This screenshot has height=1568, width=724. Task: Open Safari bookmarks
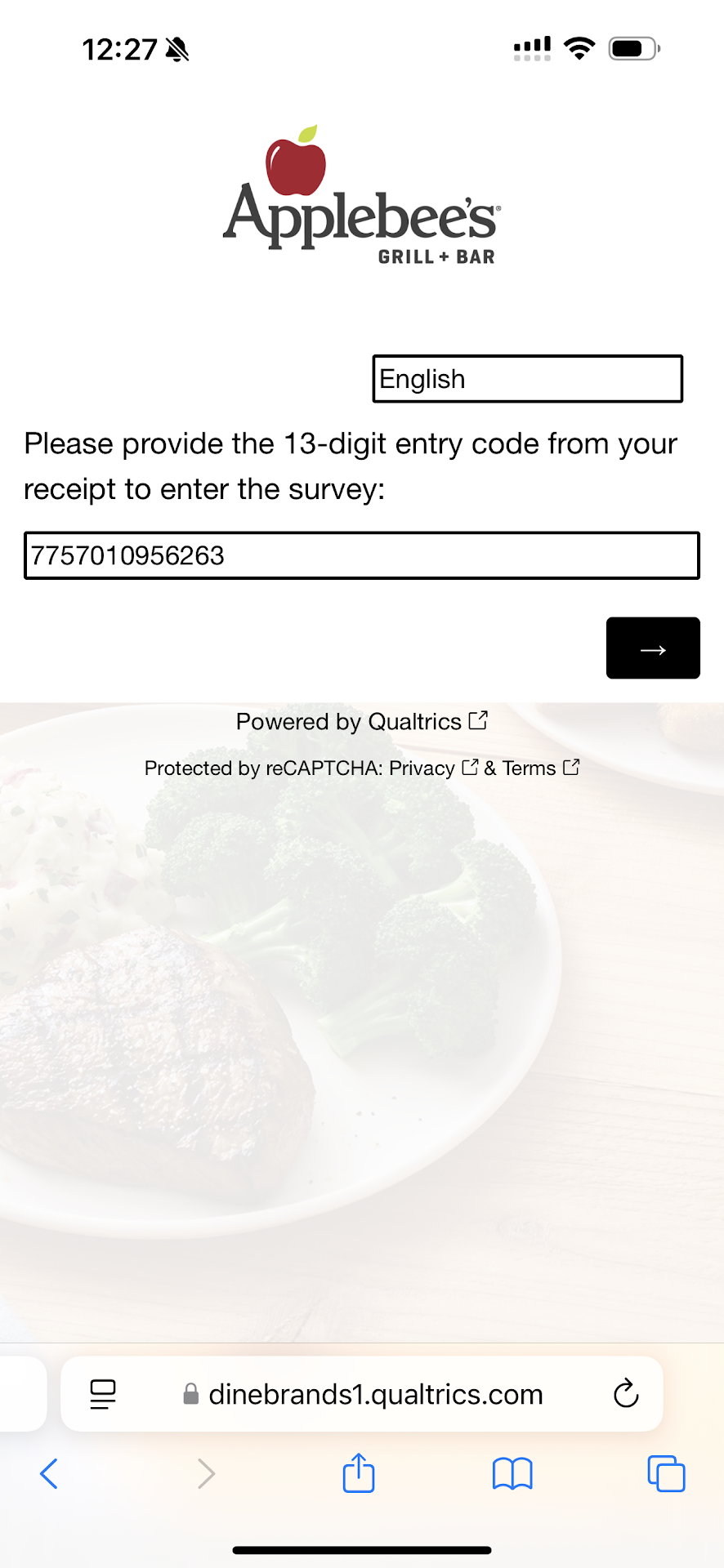512,1474
